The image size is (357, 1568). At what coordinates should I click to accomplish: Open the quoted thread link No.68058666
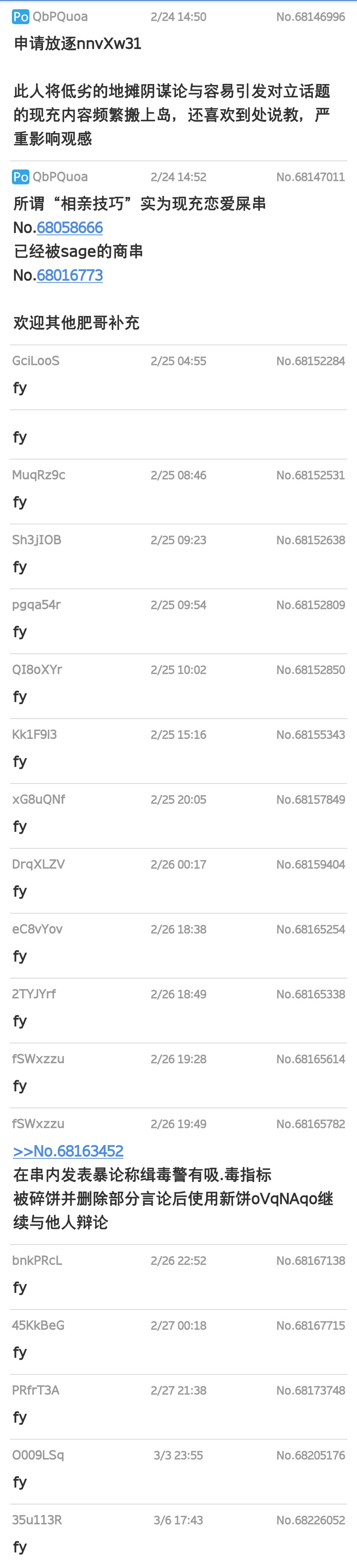(69, 228)
